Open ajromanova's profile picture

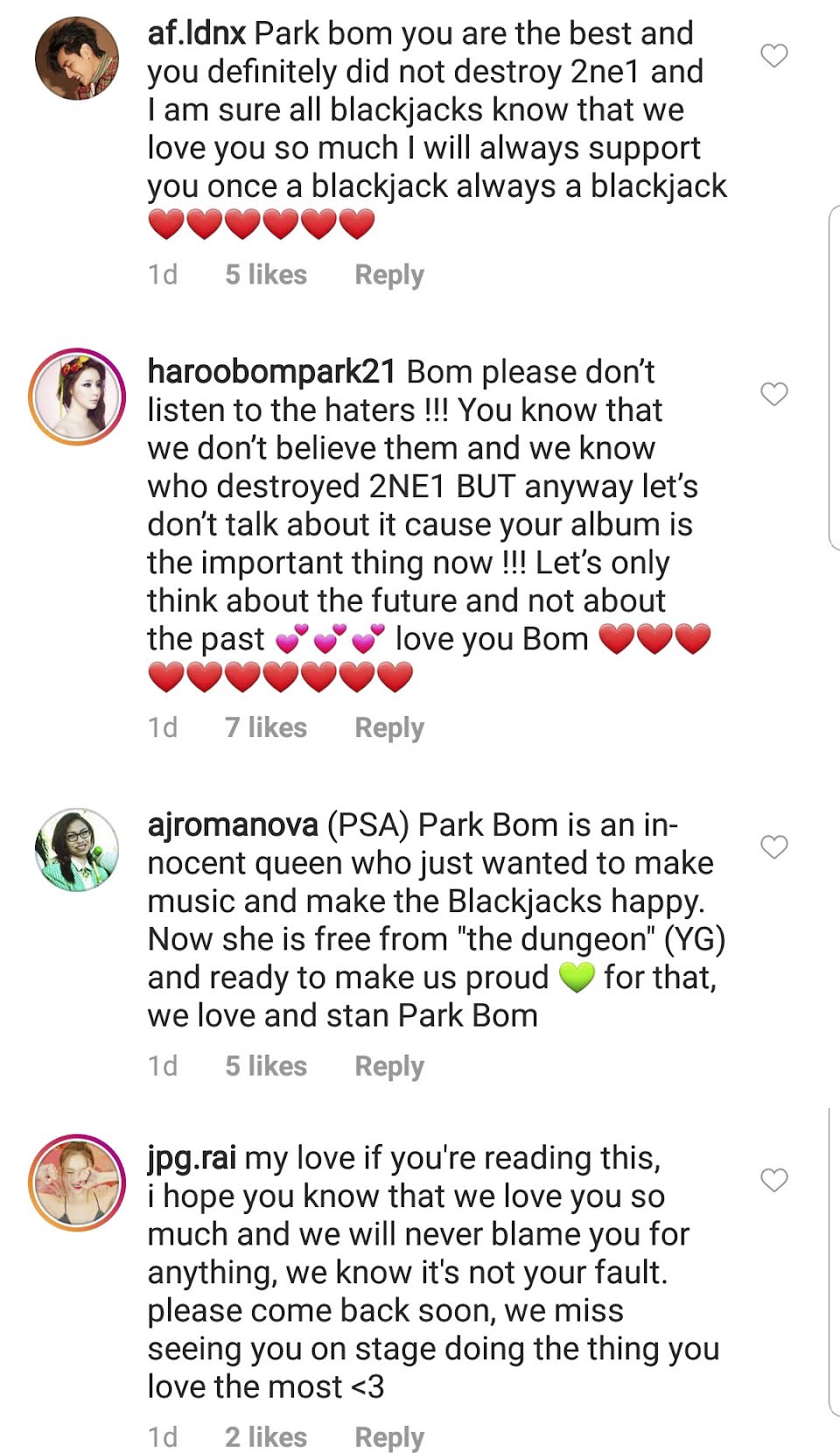(77, 849)
